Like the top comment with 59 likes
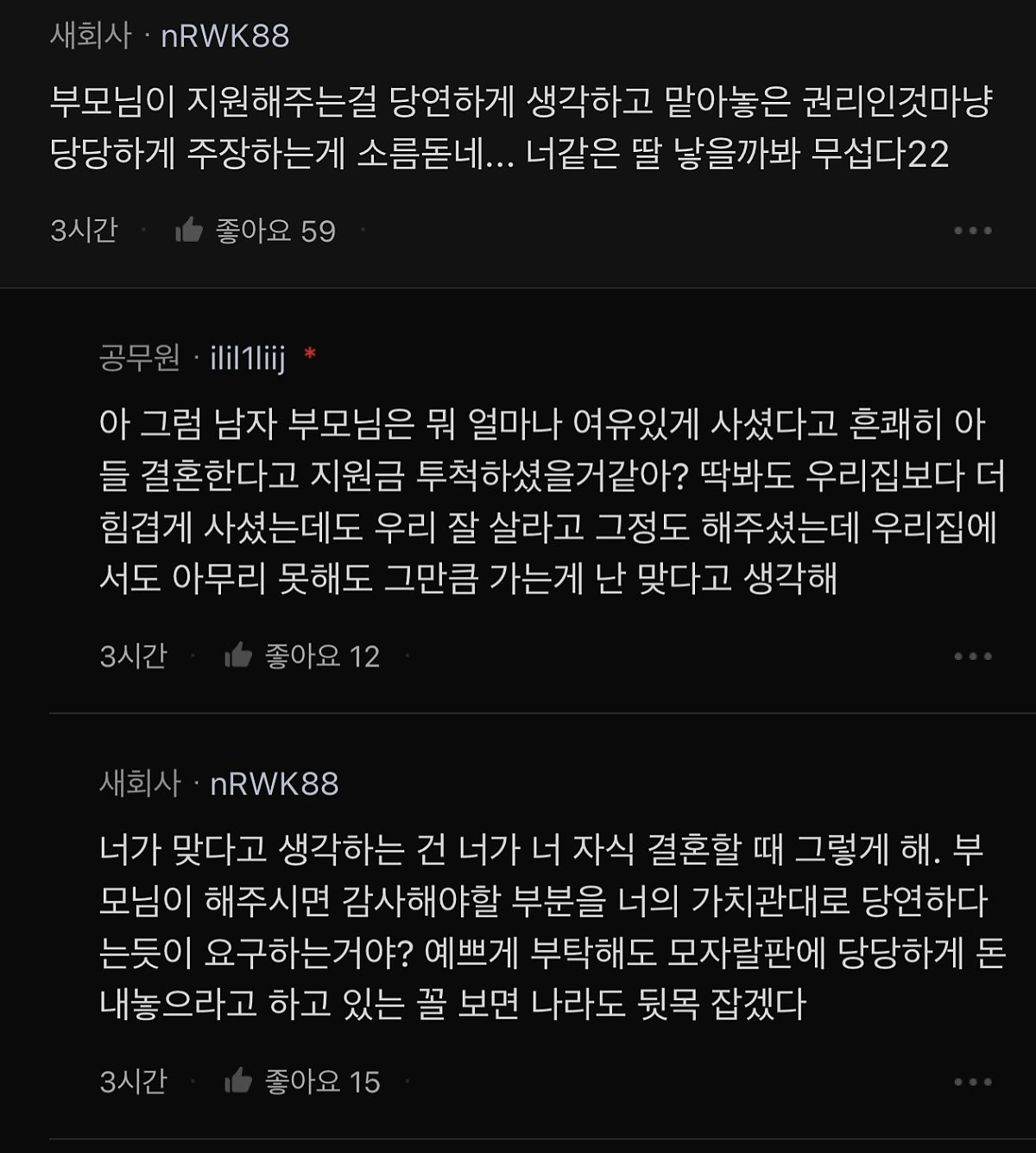Viewport: 1036px width, 1153px height. (189, 231)
